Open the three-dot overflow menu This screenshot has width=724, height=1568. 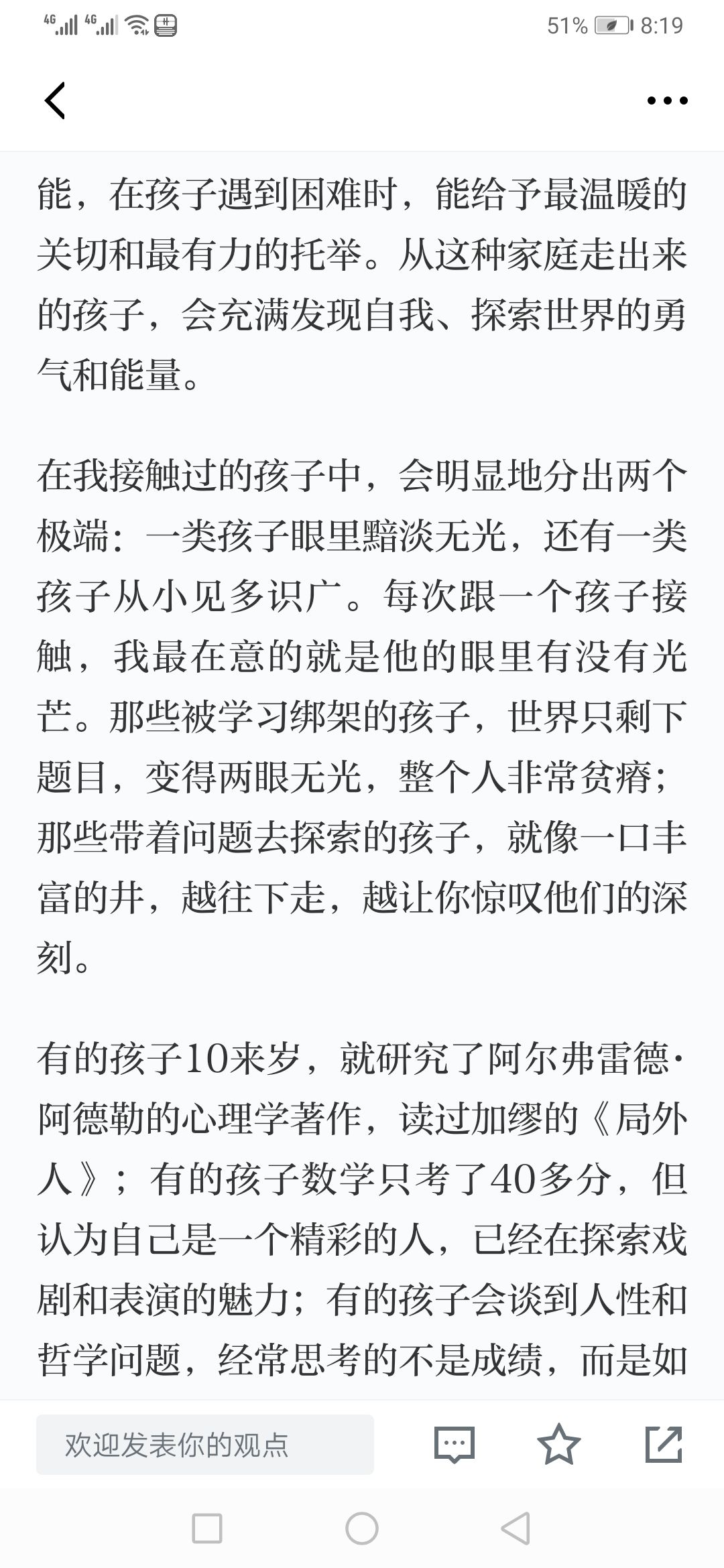tap(667, 101)
